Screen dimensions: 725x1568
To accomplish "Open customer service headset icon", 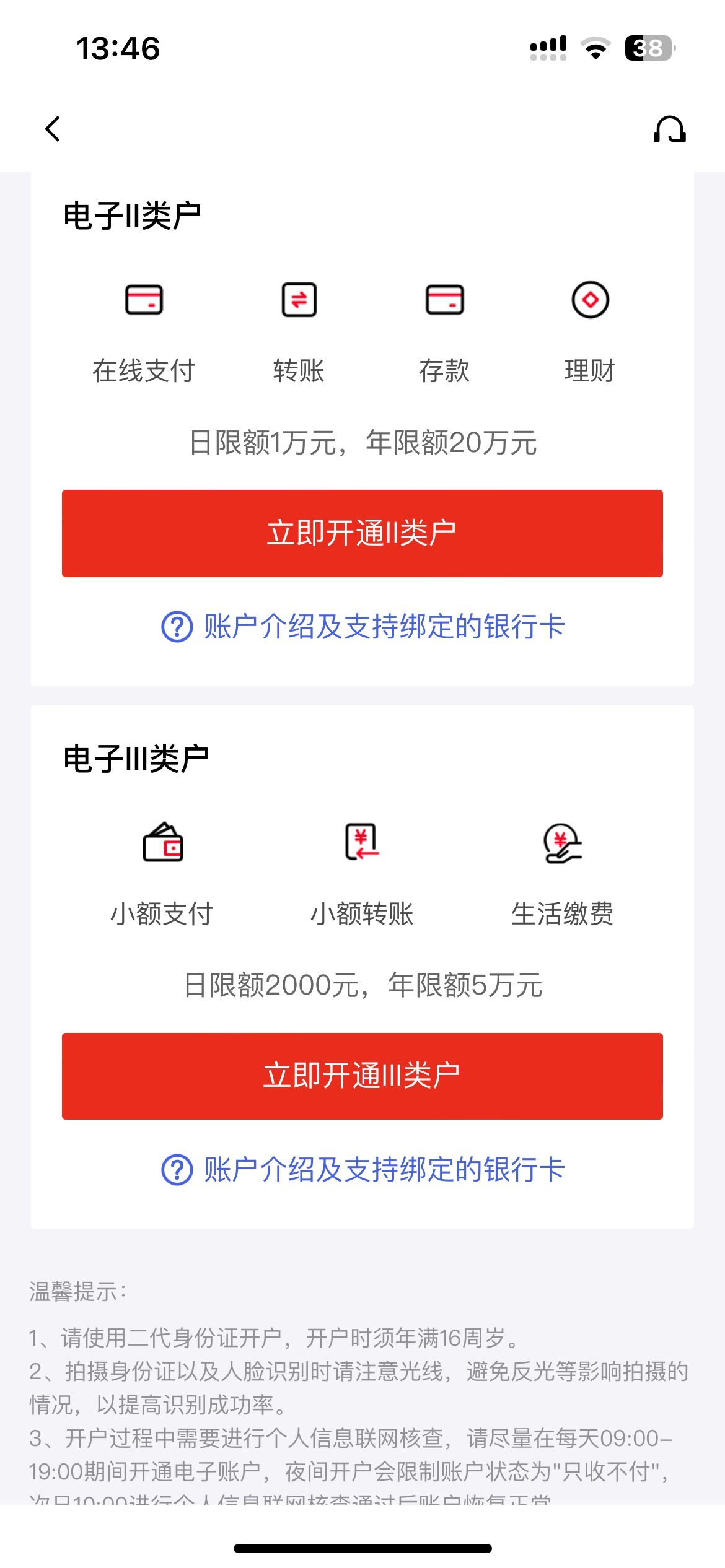I will click(x=670, y=129).
